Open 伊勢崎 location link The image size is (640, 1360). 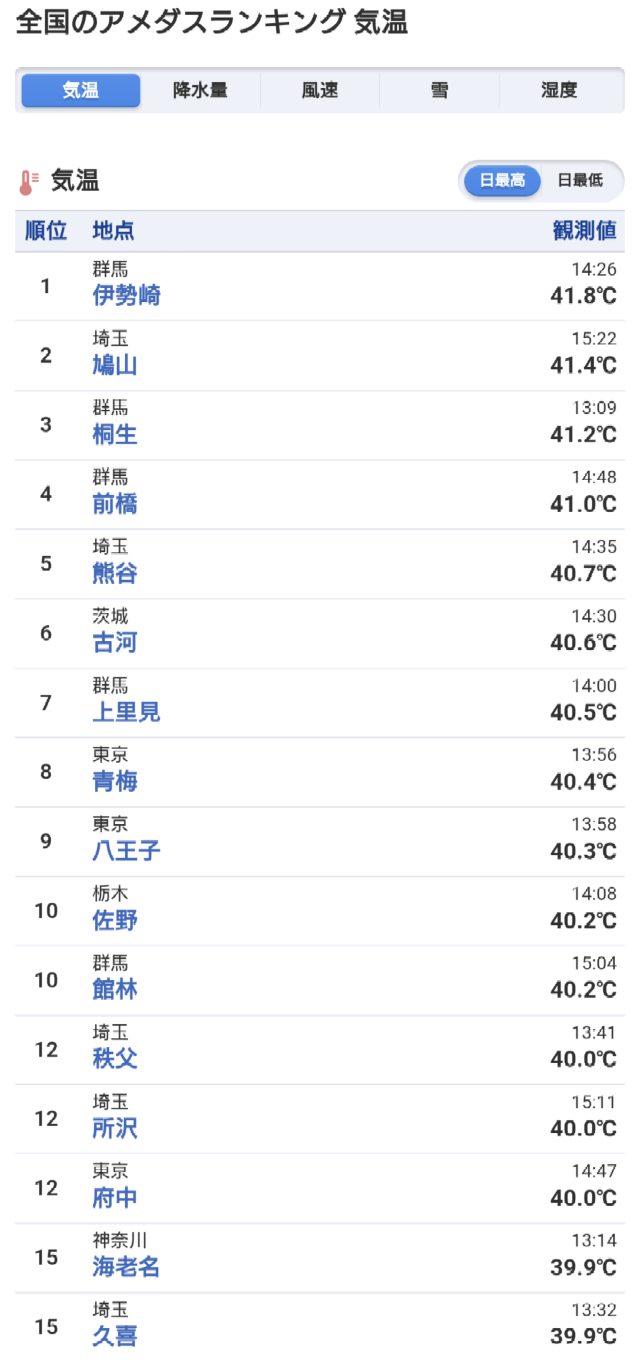coord(127,296)
